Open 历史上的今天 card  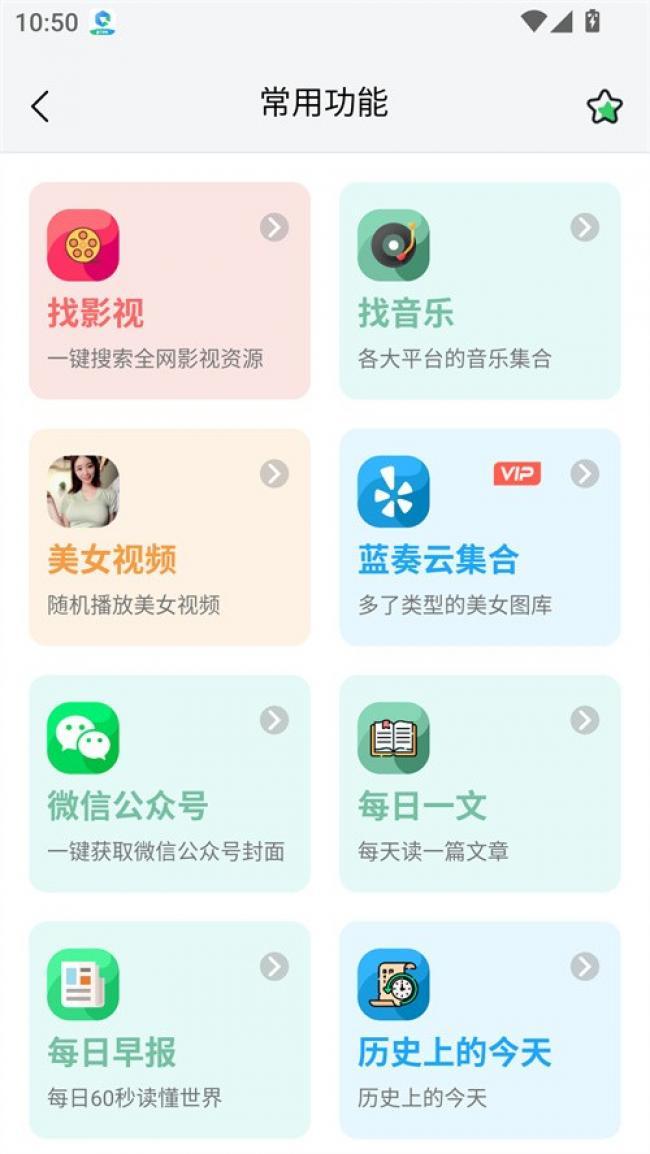[480, 1029]
